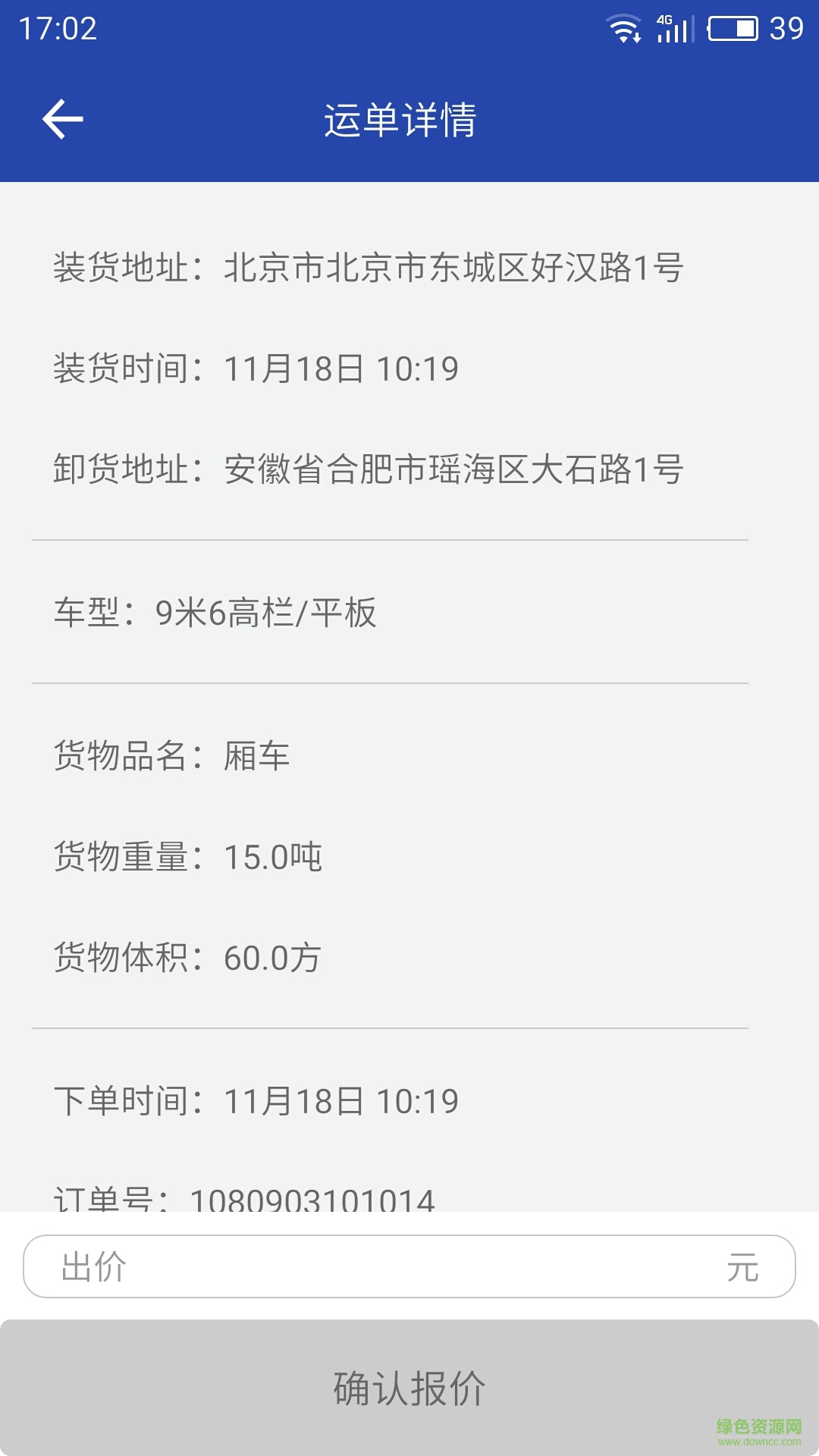Click inside the 出价 bid input field
The height and width of the screenshot is (1456, 819).
pos(303,1266)
